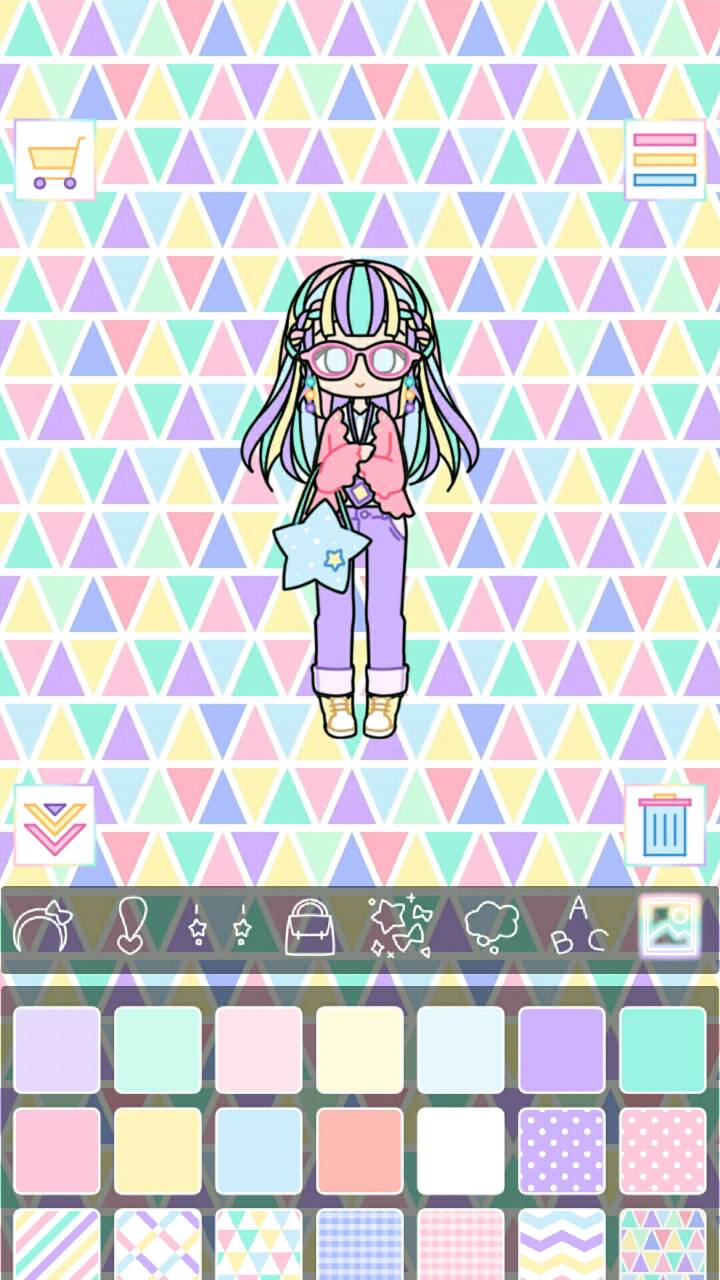This screenshot has height=1280, width=720.
Task: Switch to the heart necklace tab
Action: 132,926
